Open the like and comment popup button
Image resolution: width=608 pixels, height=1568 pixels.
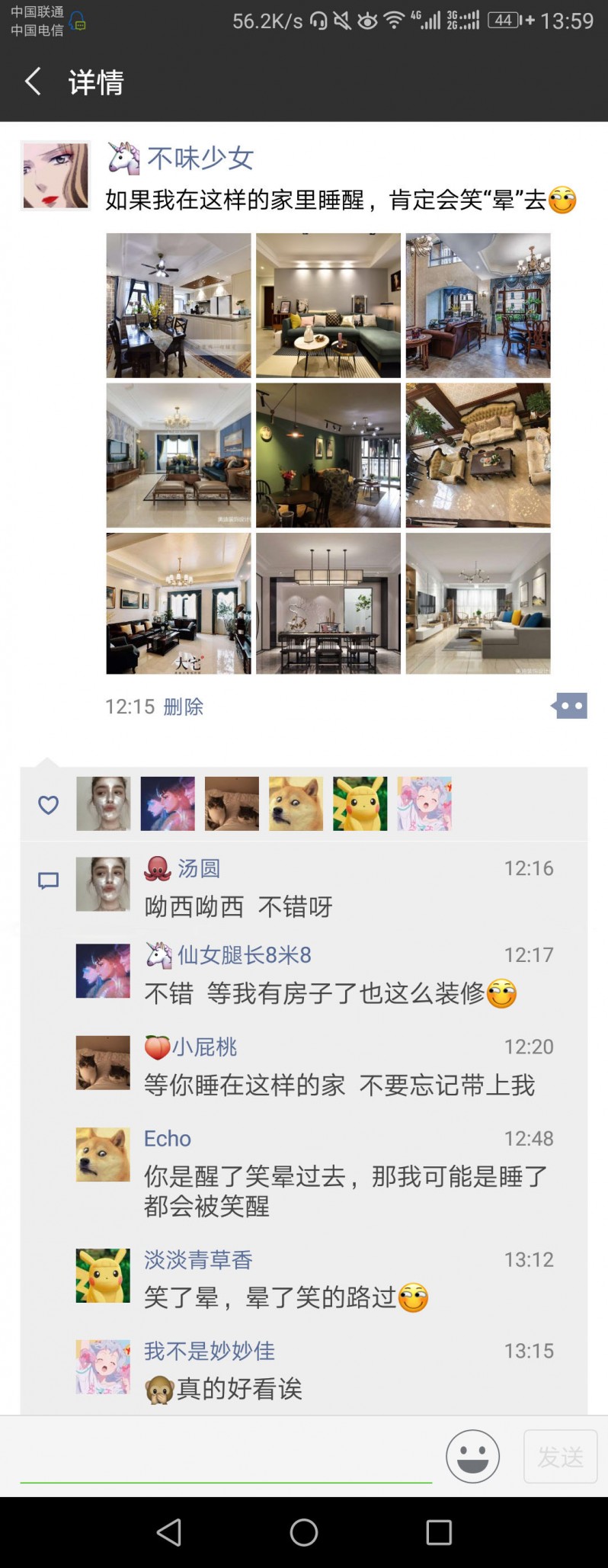[570, 706]
